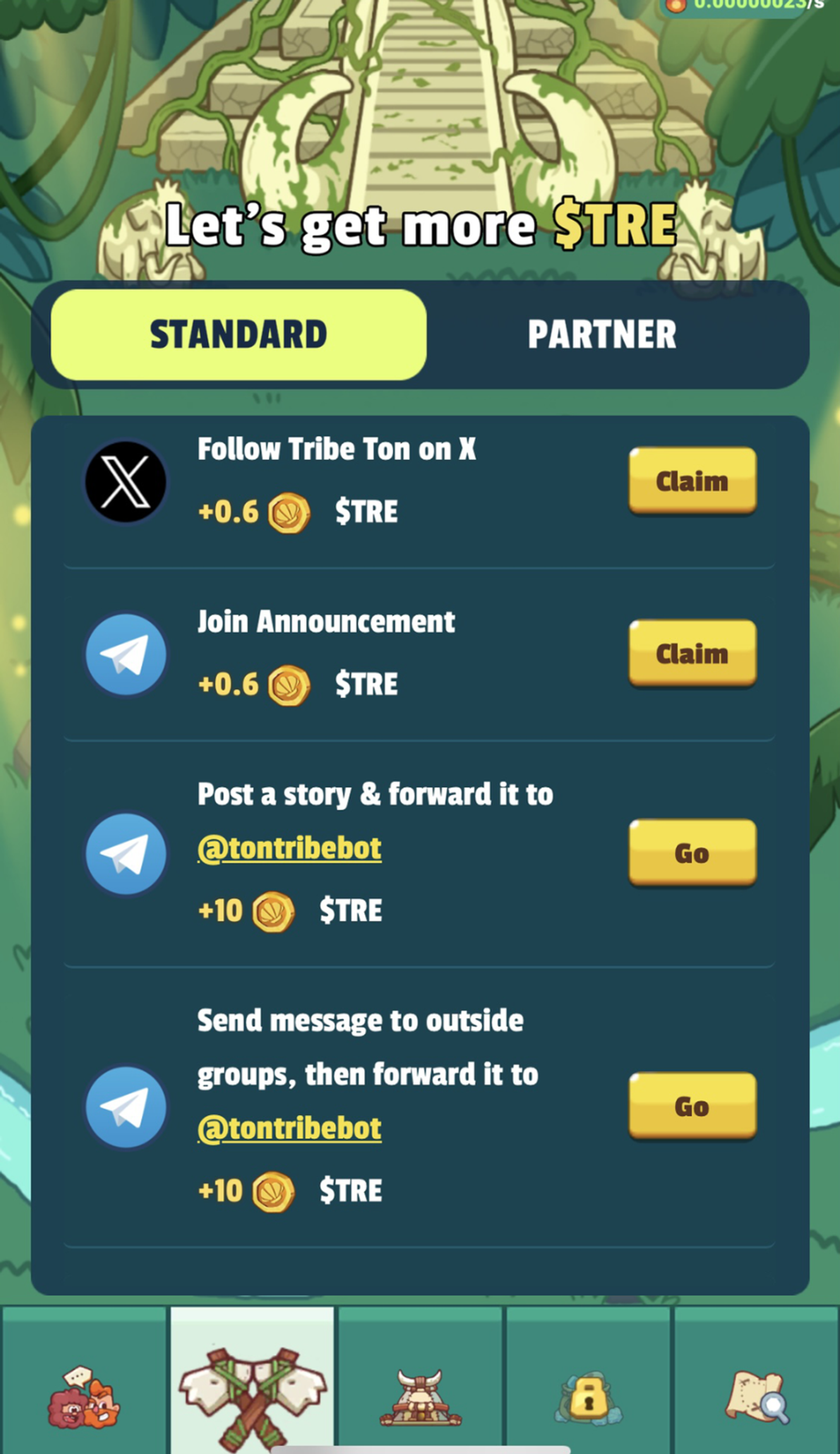The width and height of the screenshot is (840, 1454).
Task: Switch to the STANDARD tab
Action: [238, 335]
